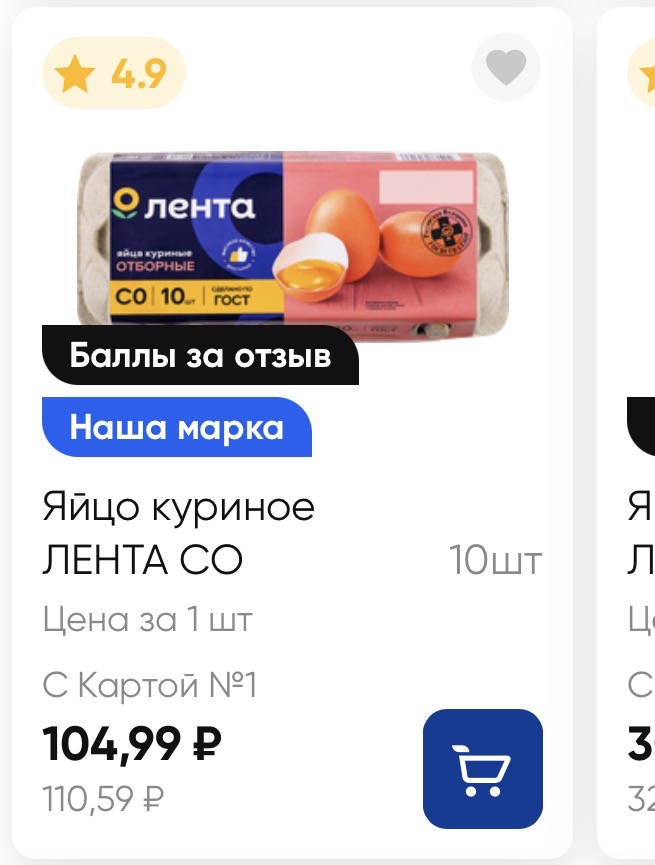Add Яйцо куриное ЛЕНТА СО to favorites

505,68
